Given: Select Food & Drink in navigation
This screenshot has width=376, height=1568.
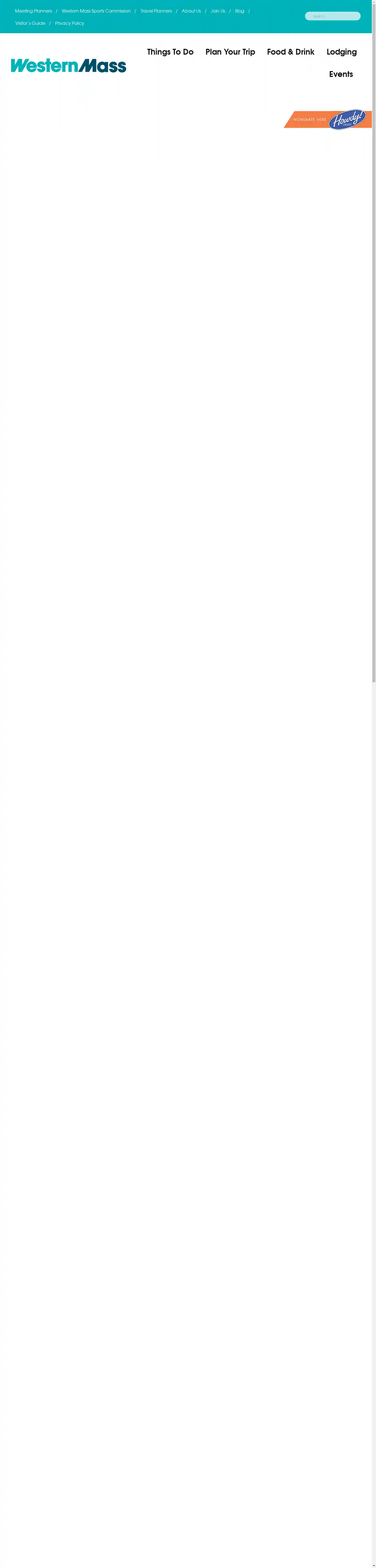Looking at the screenshot, I should (291, 52).
